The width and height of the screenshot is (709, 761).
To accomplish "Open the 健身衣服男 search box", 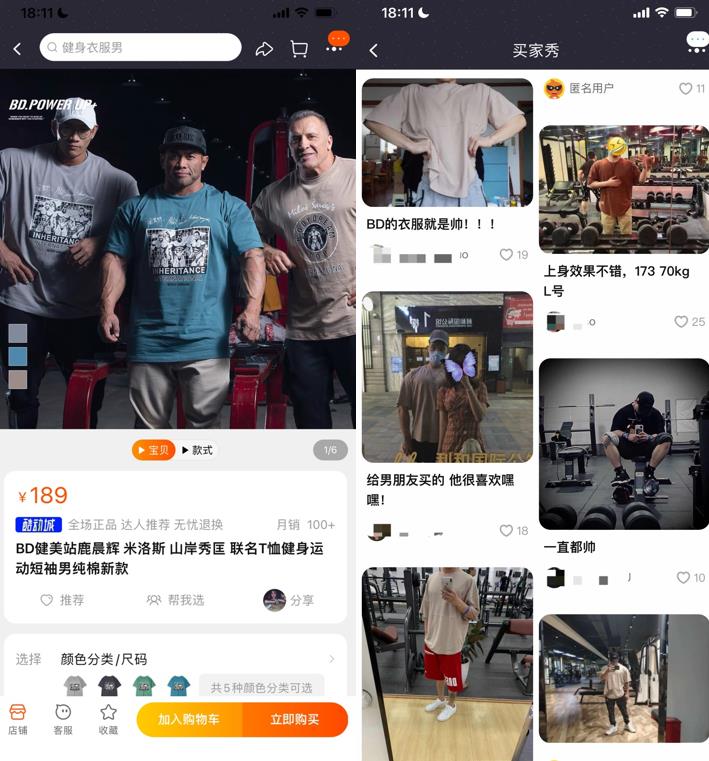I will tap(140, 47).
